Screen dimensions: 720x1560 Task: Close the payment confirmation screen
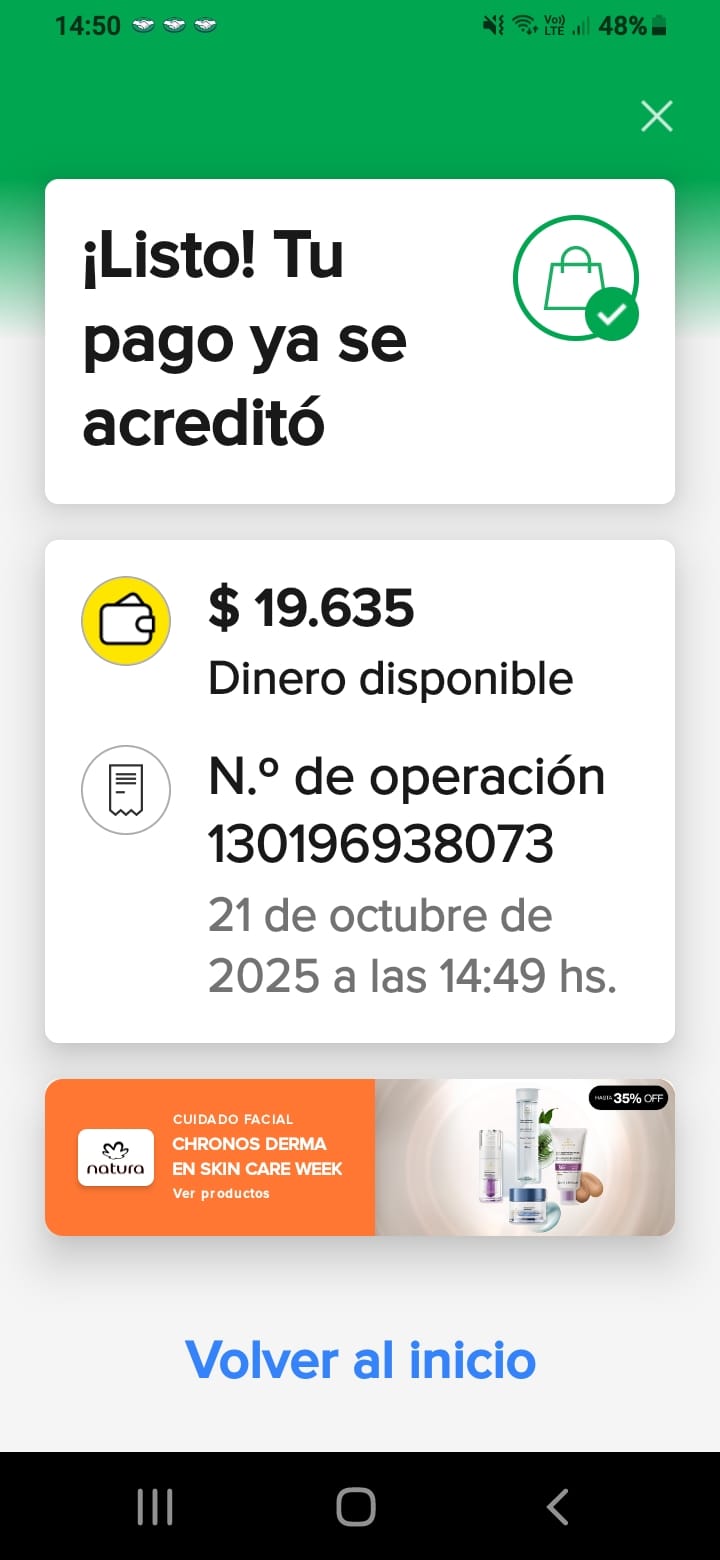(657, 117)
